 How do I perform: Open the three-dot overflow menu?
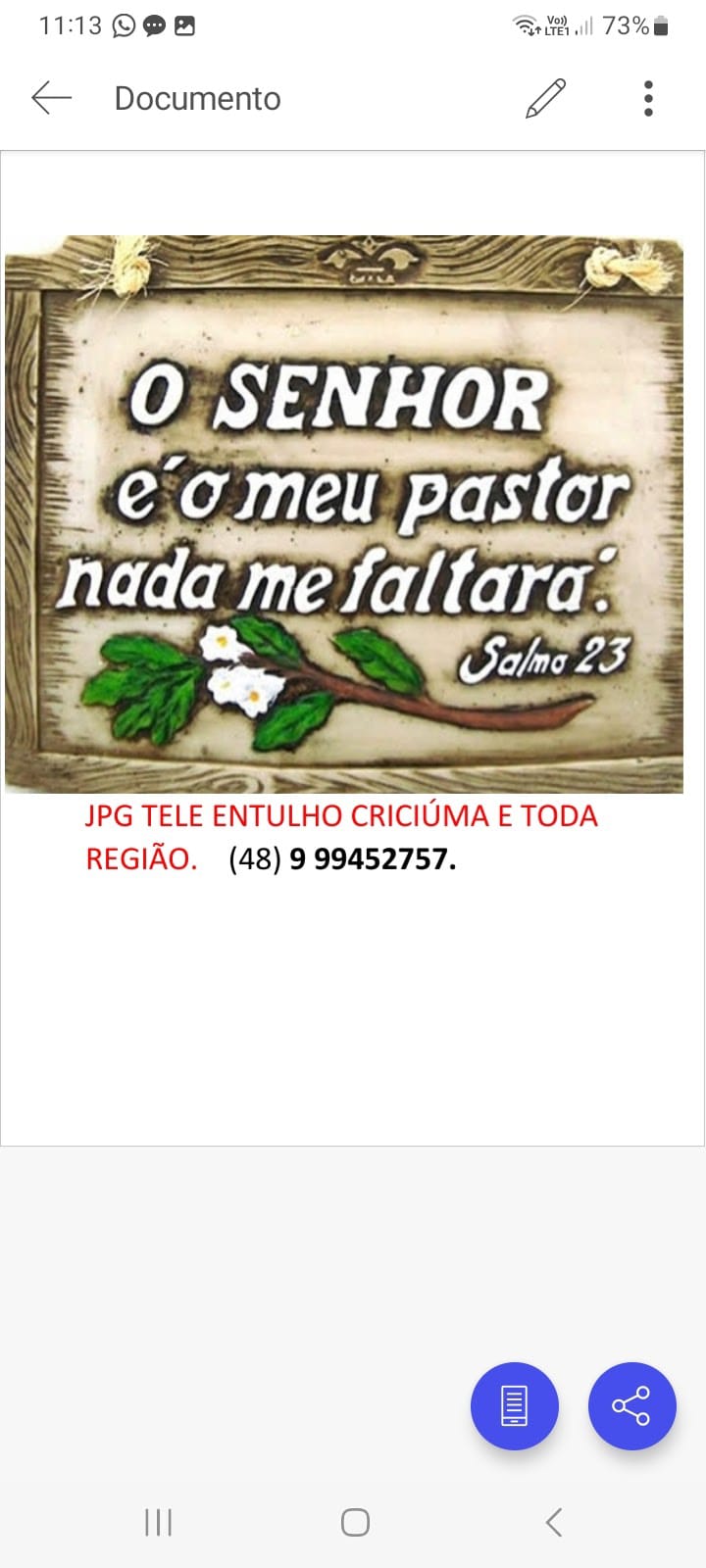648,98
